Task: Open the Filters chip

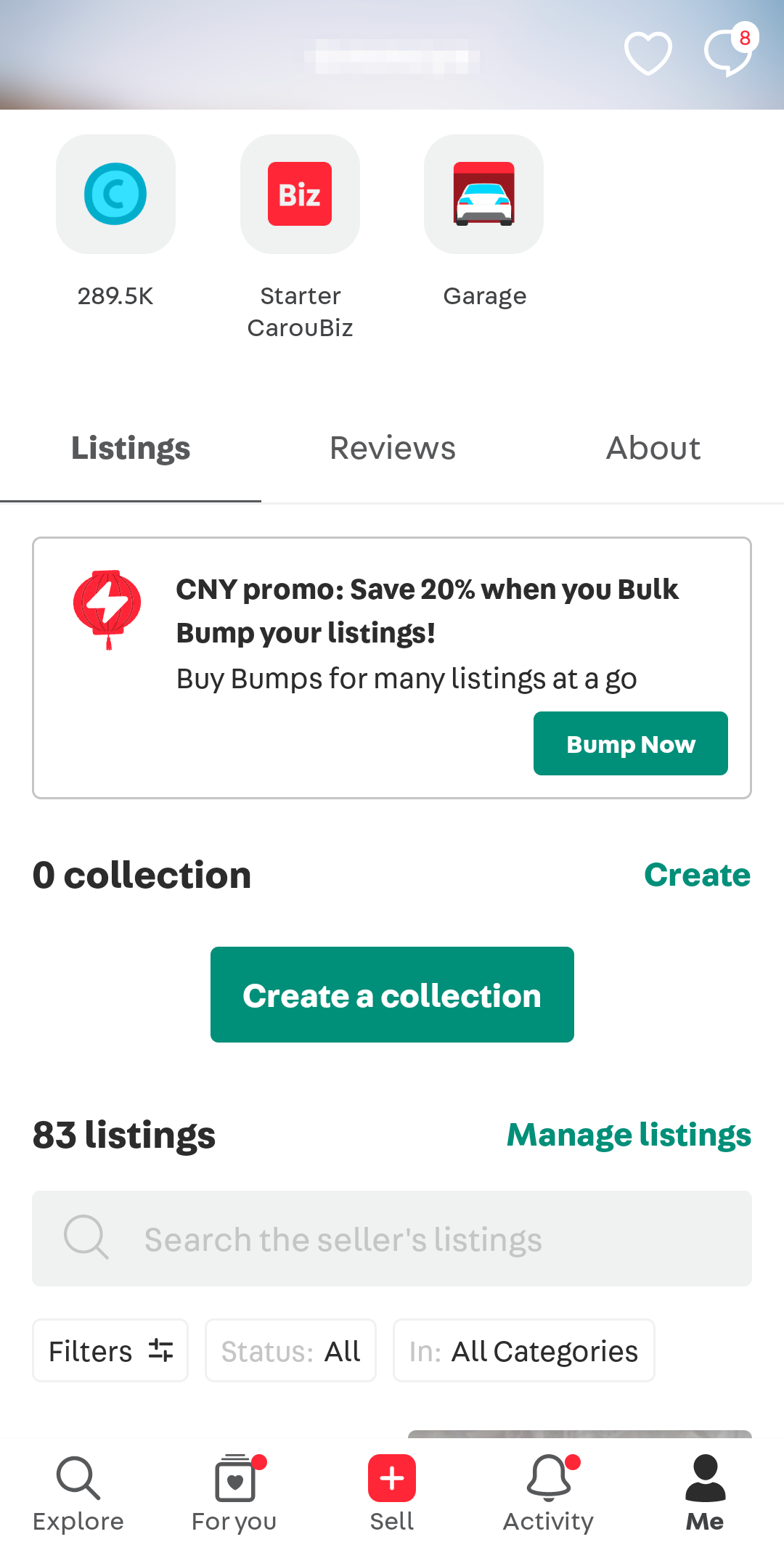Action: [110, 1350]
